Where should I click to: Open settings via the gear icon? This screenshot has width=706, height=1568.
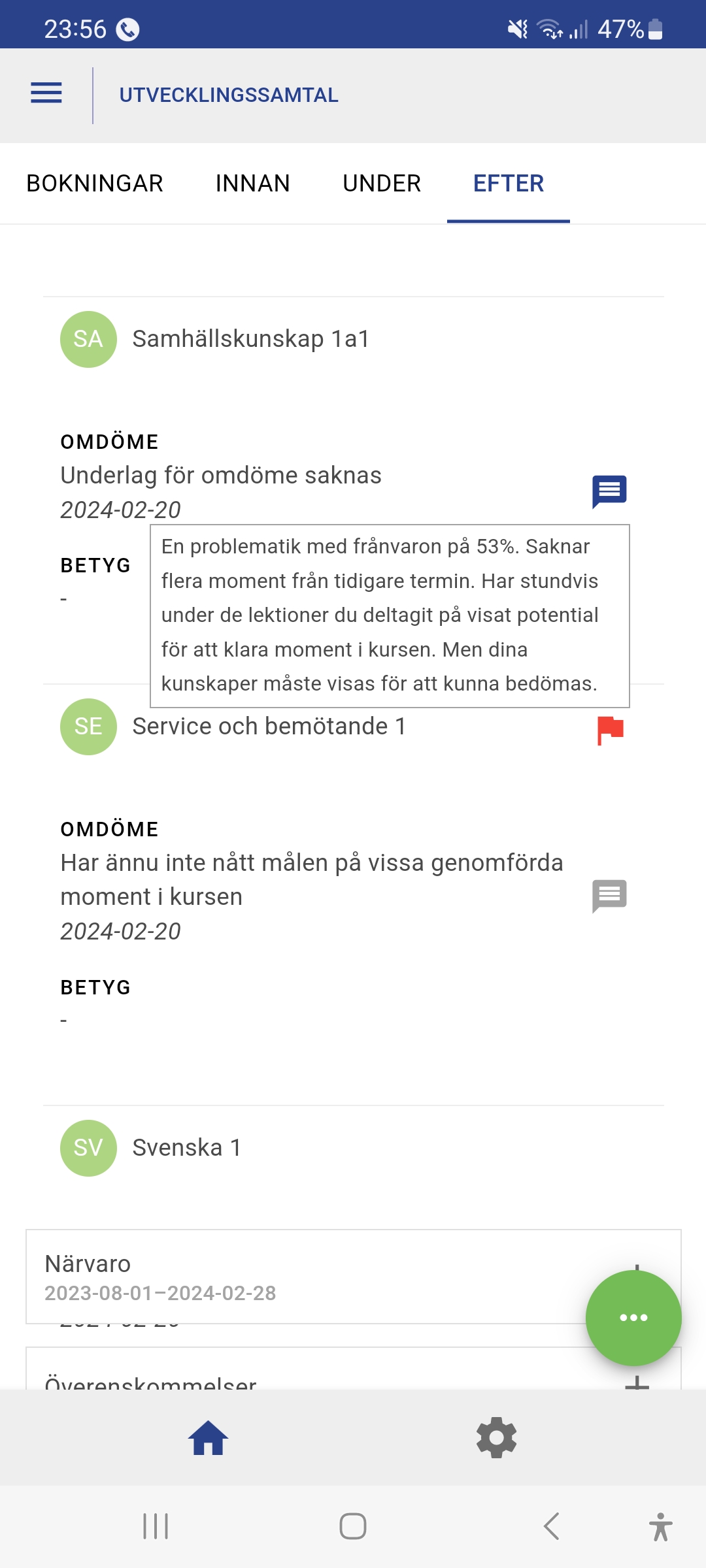coord(497,1438)
